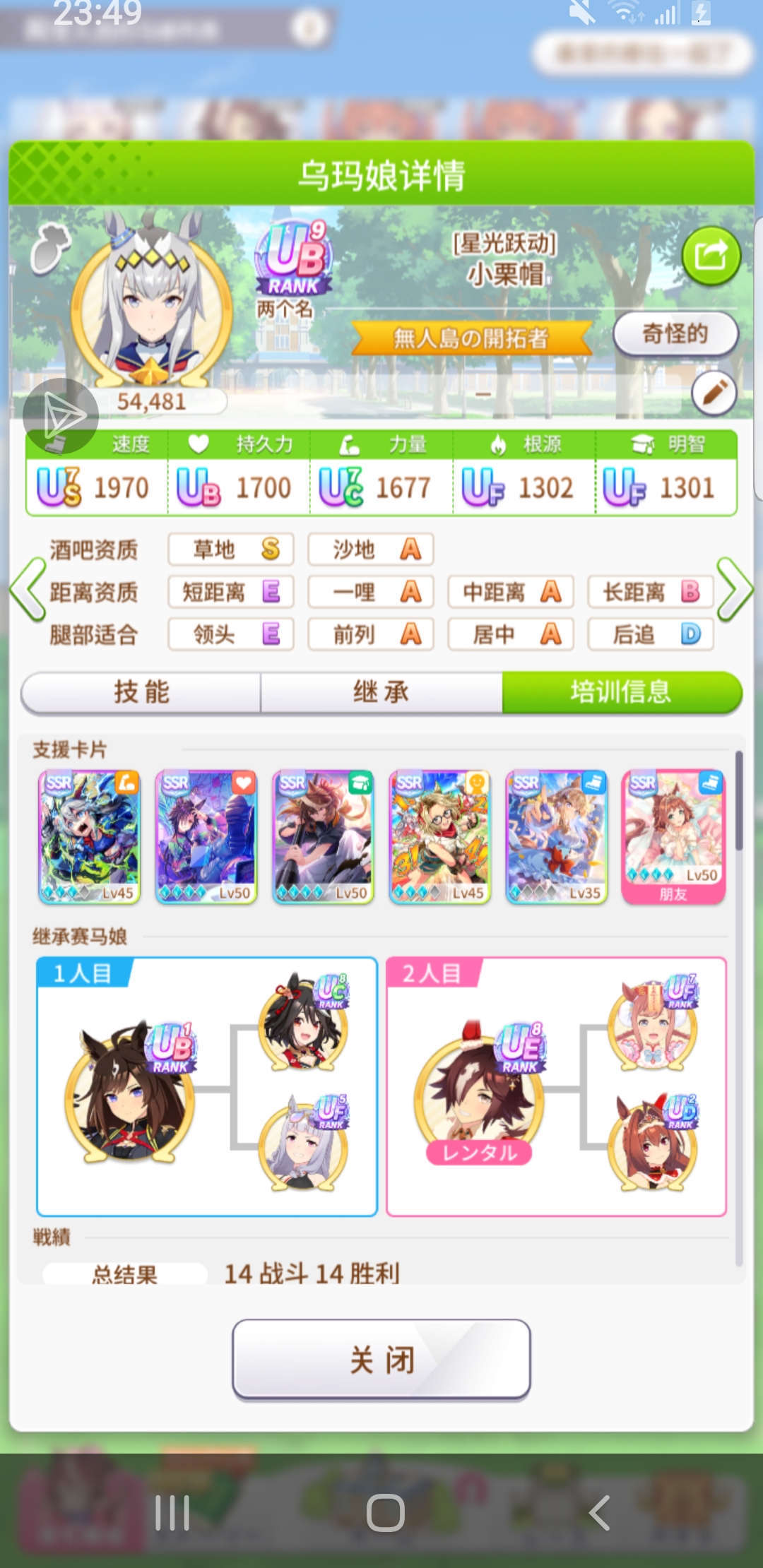763x1568 pixels.
Task: Open the 朋友 friend support card
Action: [x=673, y=836]
